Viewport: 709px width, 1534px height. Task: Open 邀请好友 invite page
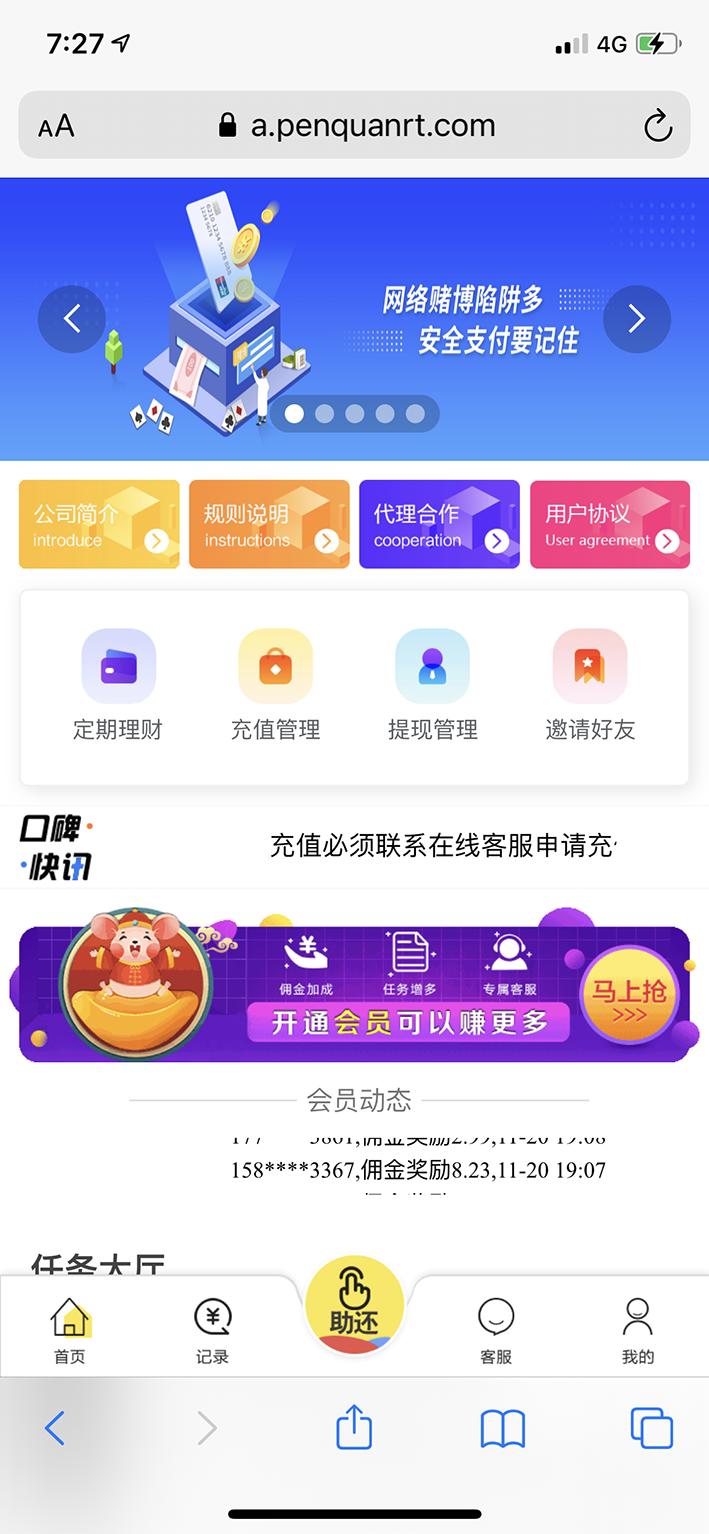[590, 685]
